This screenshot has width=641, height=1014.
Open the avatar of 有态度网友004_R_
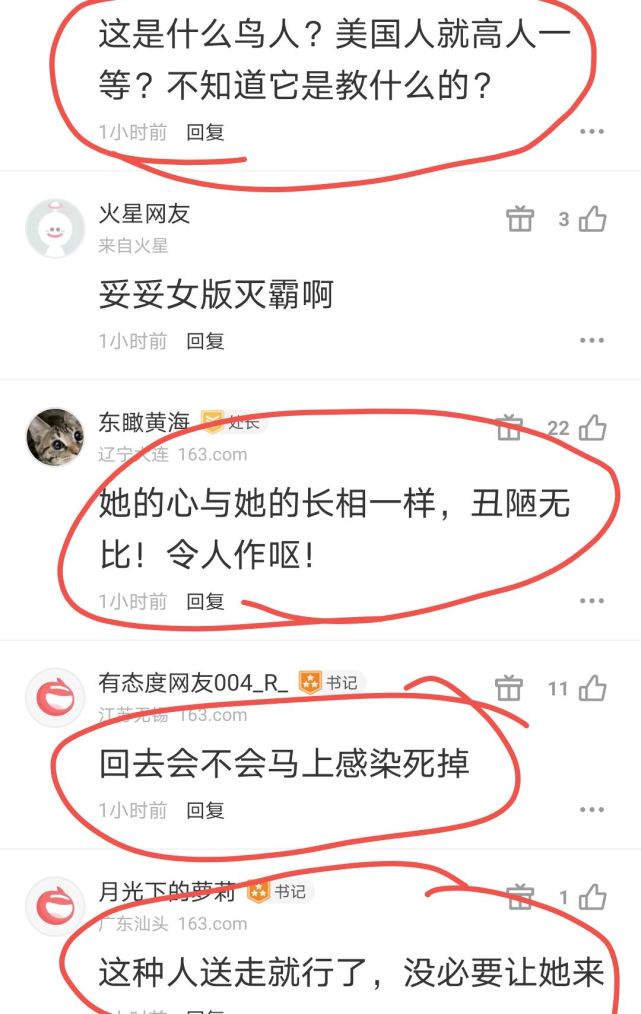54,697
